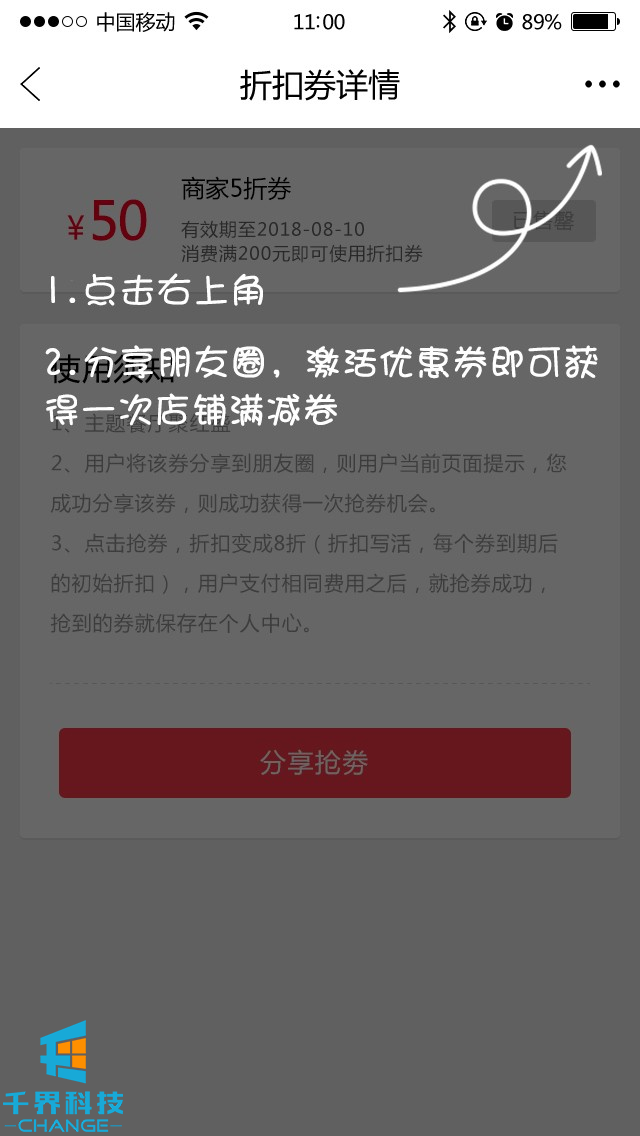
Task: Go back with the top-left arrow
Action: click(31, 85)
